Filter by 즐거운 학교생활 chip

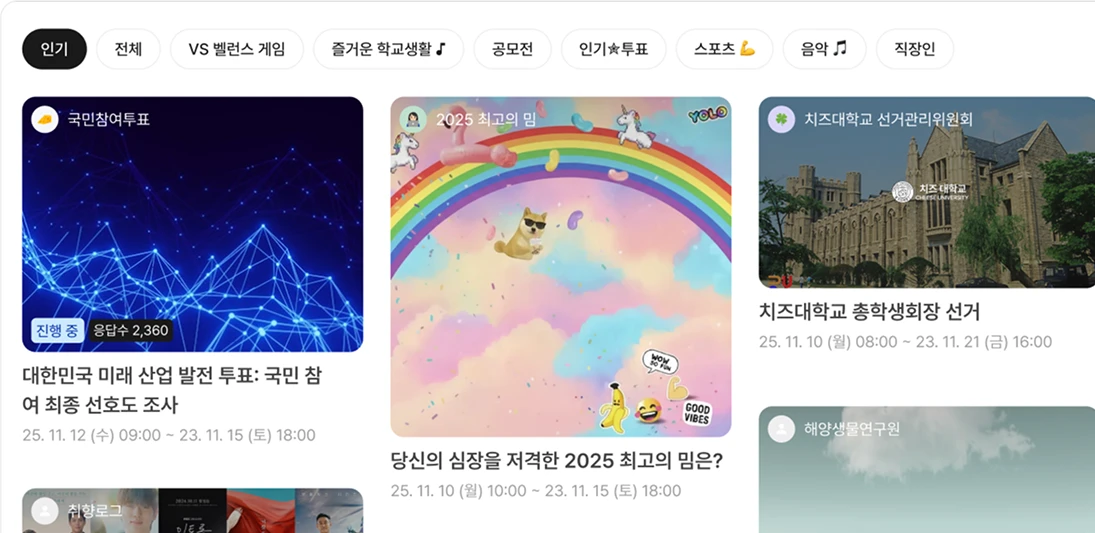[x=388, y=49]
